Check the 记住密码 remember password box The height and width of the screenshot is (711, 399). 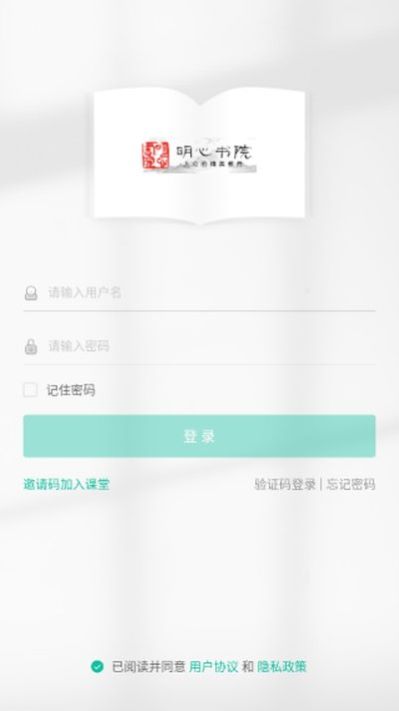[x=30, y=390]
